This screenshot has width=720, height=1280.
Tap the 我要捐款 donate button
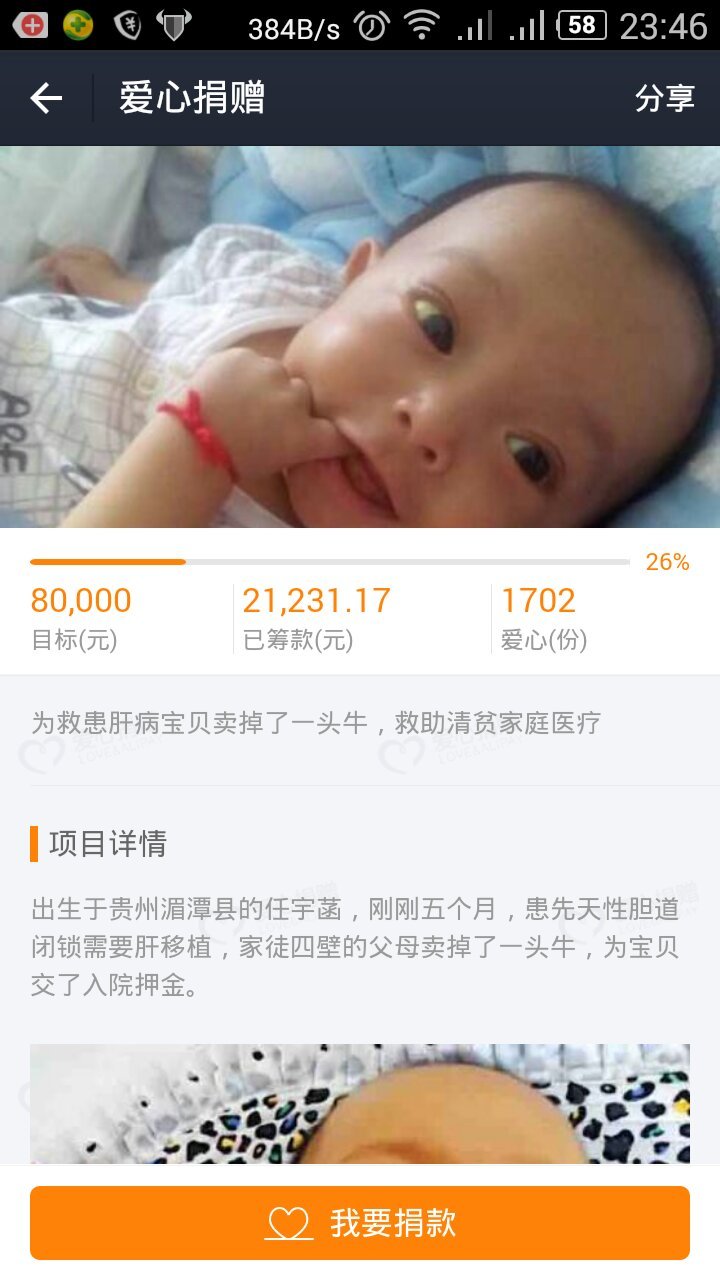coord(360,1222)
